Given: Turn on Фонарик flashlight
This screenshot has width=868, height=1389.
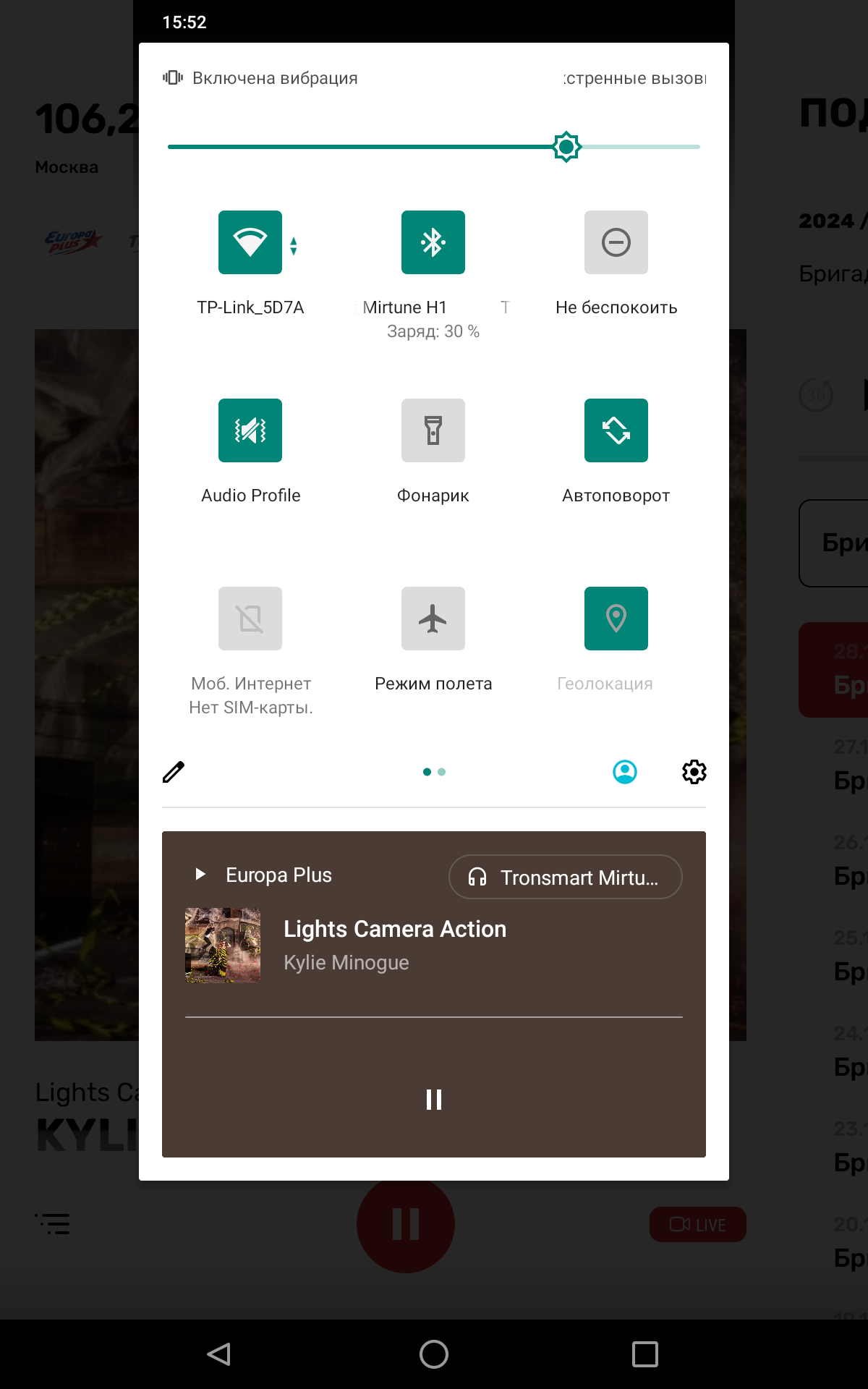Looking at the screenshot, I should click(433, 430).
